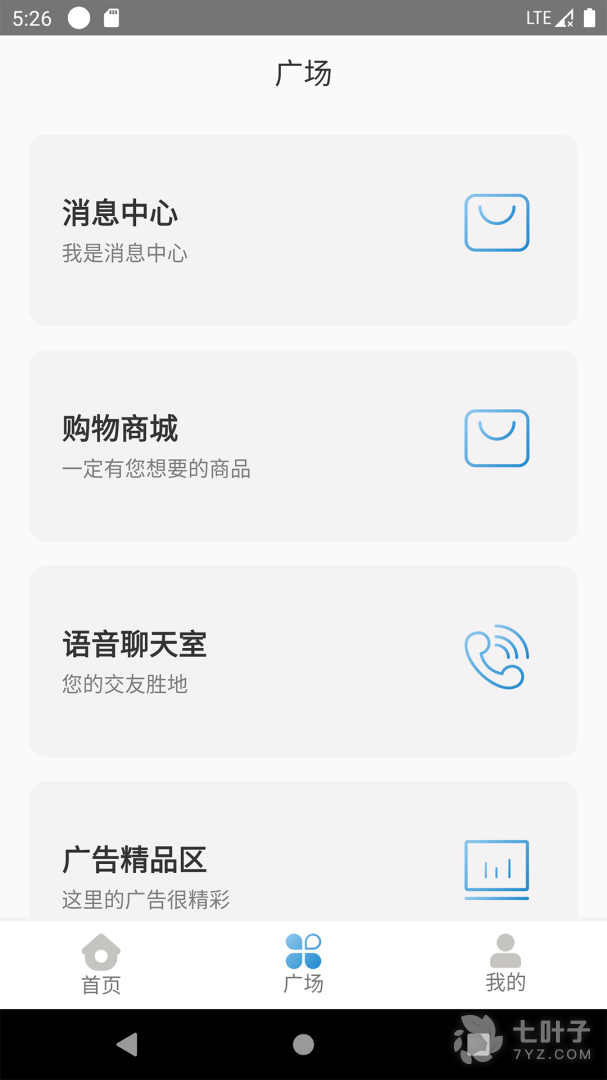Open the 消息中心 card

pos(303,230)
